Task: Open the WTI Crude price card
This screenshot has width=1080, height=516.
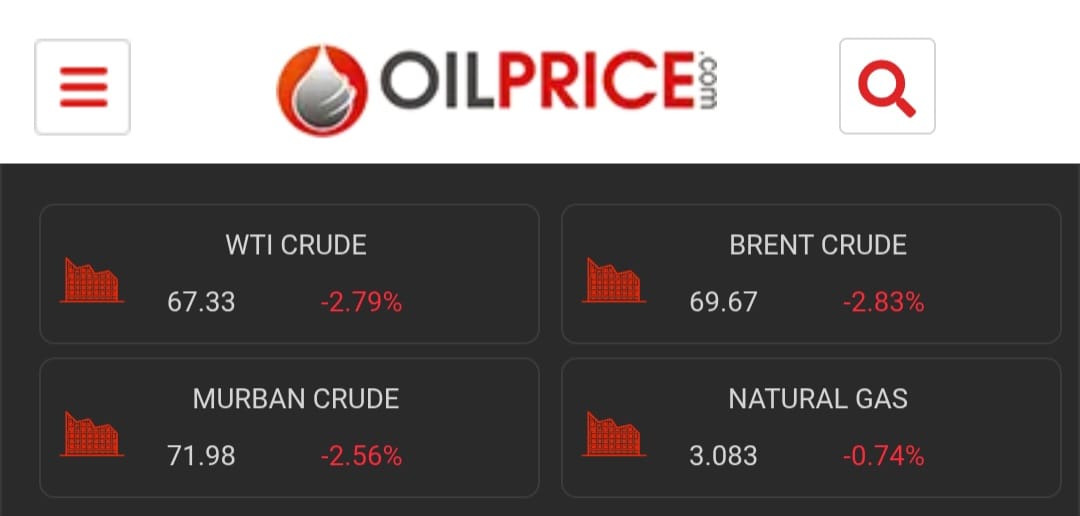Action: pos(289,274)
